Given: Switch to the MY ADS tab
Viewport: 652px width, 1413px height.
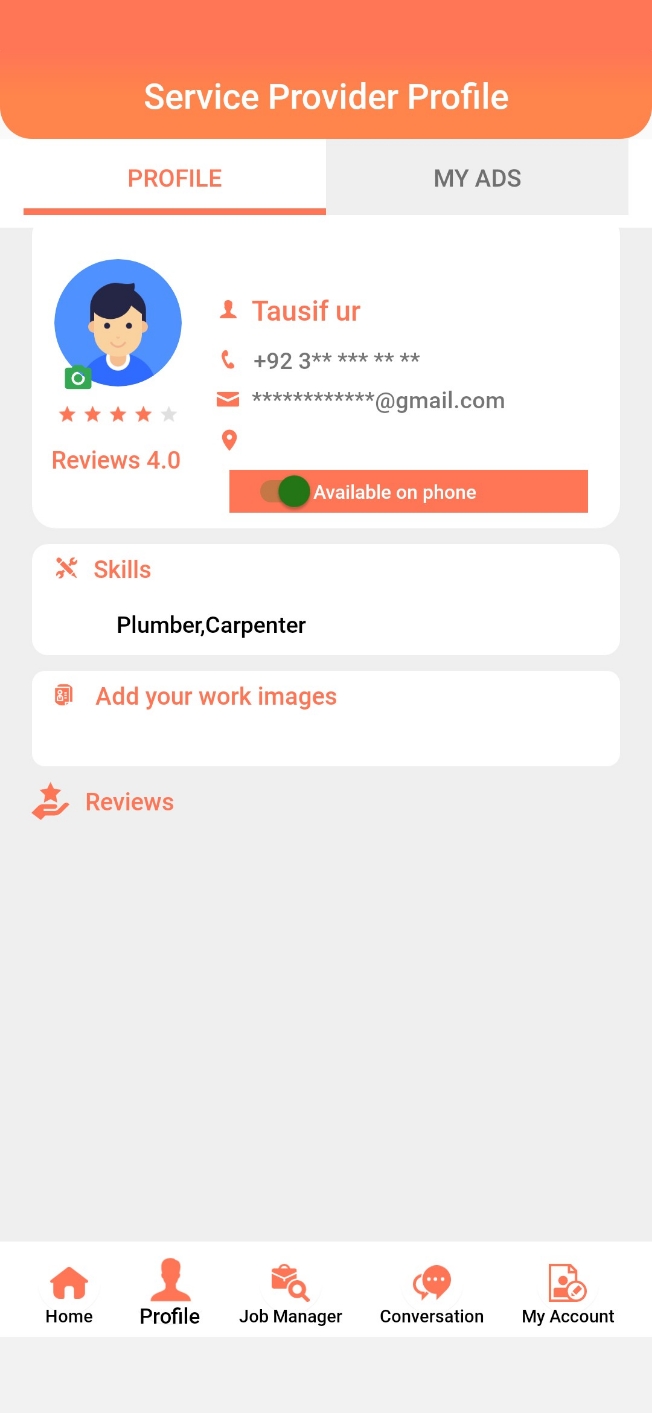Looking at the screenshot, I should pyautogui.click(x=477, y=178).
